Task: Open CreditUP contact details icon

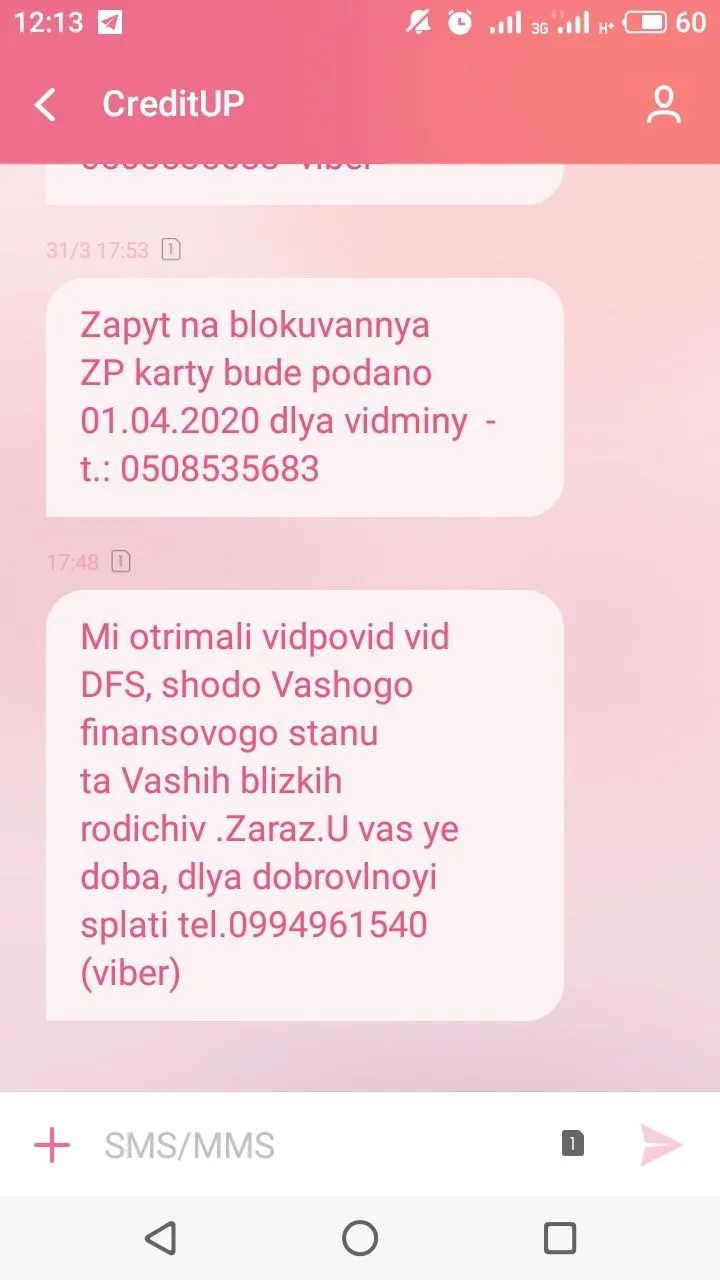Action: click(663, 105)
